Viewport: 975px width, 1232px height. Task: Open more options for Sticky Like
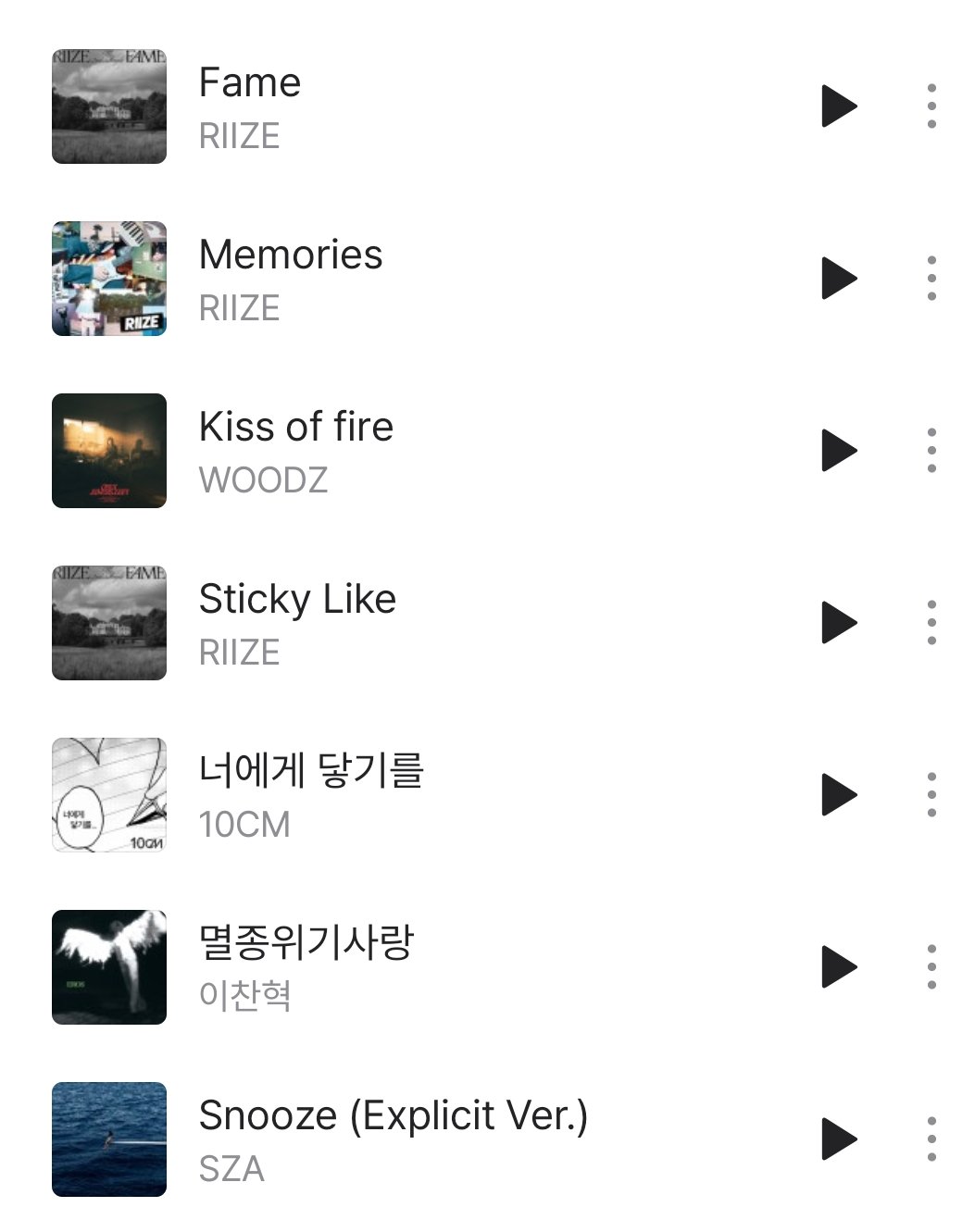[931, 623]
